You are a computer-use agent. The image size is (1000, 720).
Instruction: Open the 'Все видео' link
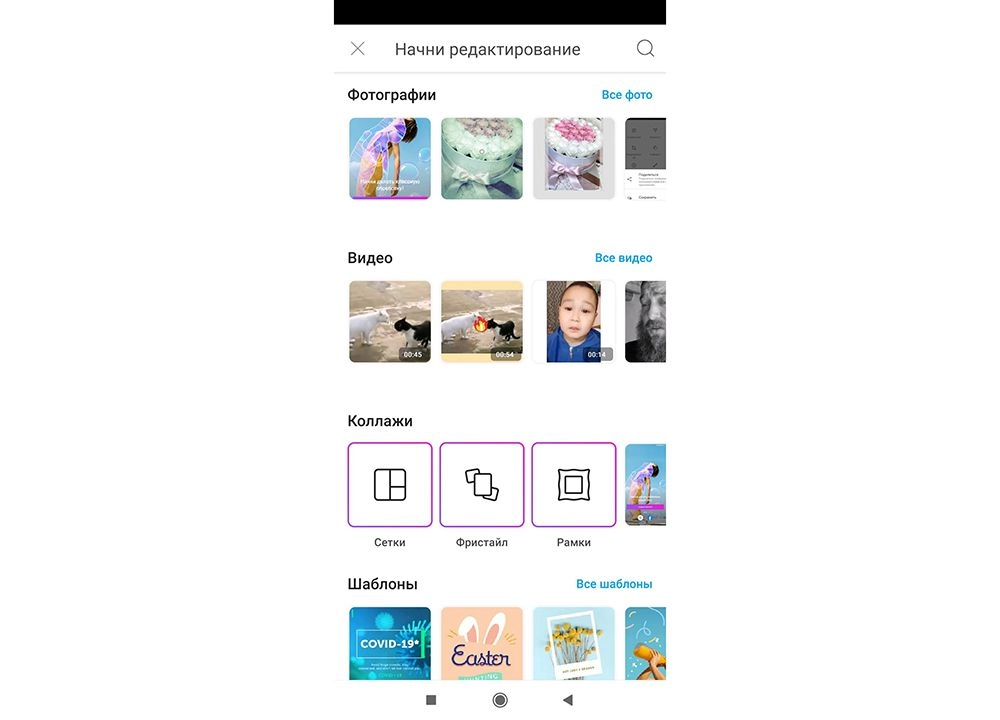[623, 258]
